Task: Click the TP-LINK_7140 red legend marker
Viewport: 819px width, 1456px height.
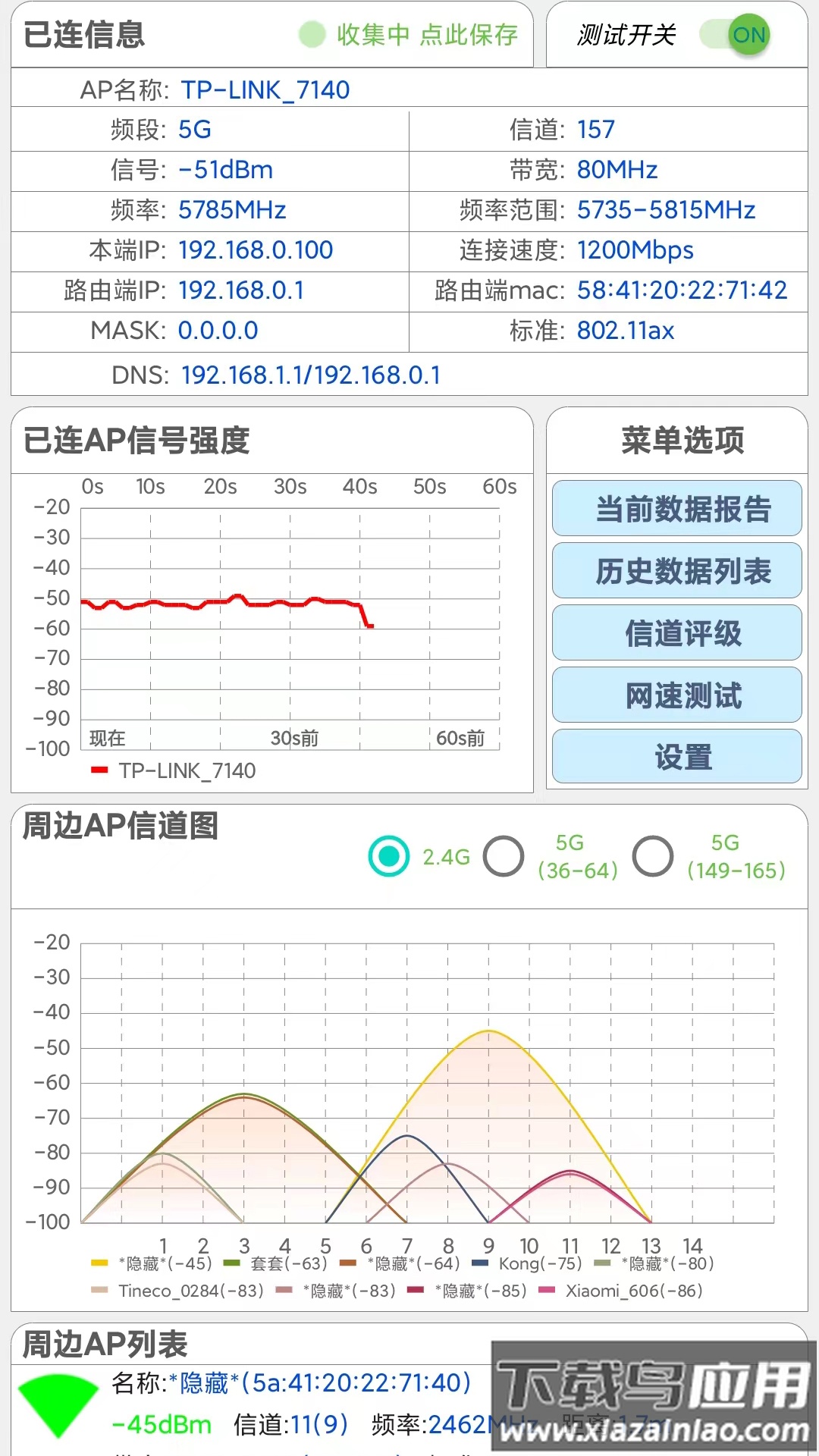Action: pos(99,770)
